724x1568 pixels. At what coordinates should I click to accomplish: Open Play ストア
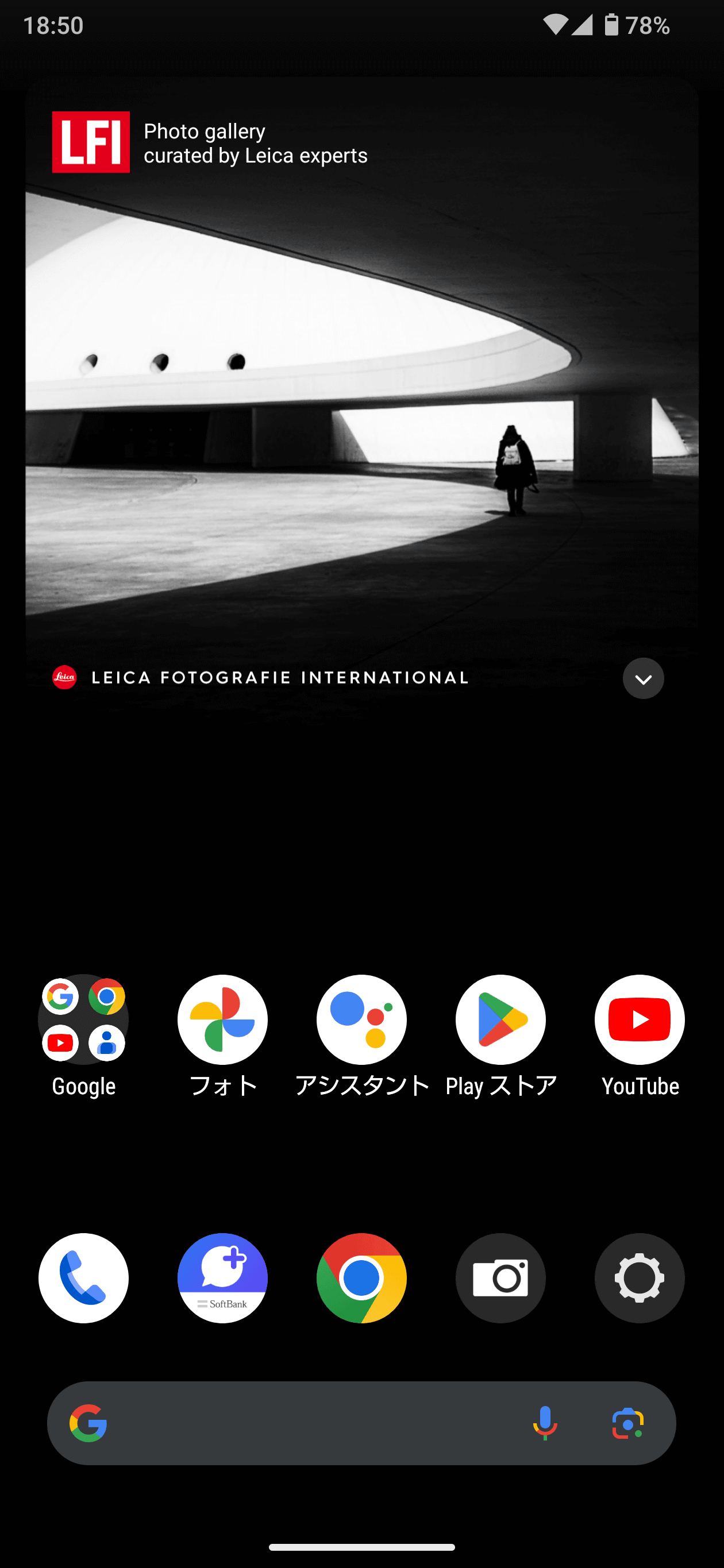(x=500, y=1019)
